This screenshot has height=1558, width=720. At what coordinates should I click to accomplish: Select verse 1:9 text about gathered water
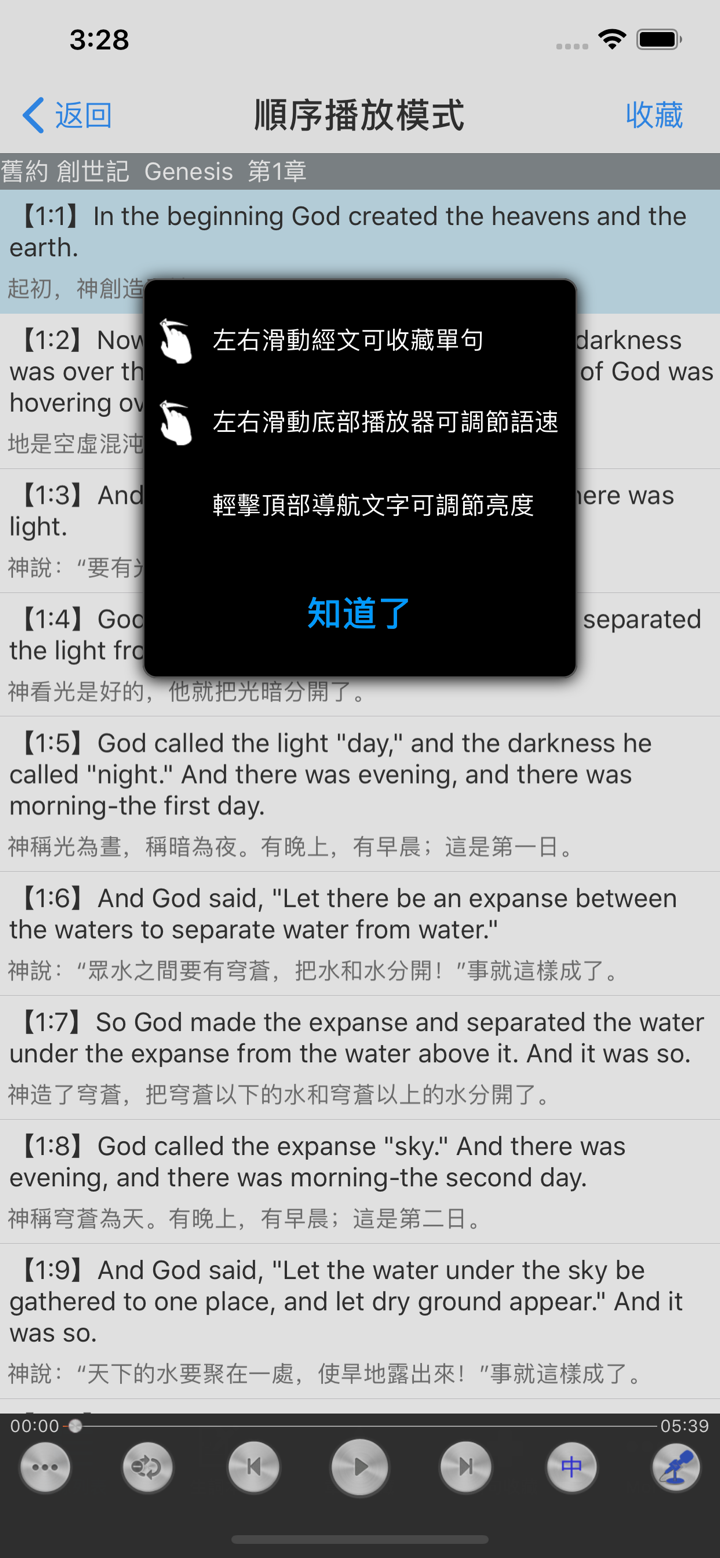pos(360,1300)
